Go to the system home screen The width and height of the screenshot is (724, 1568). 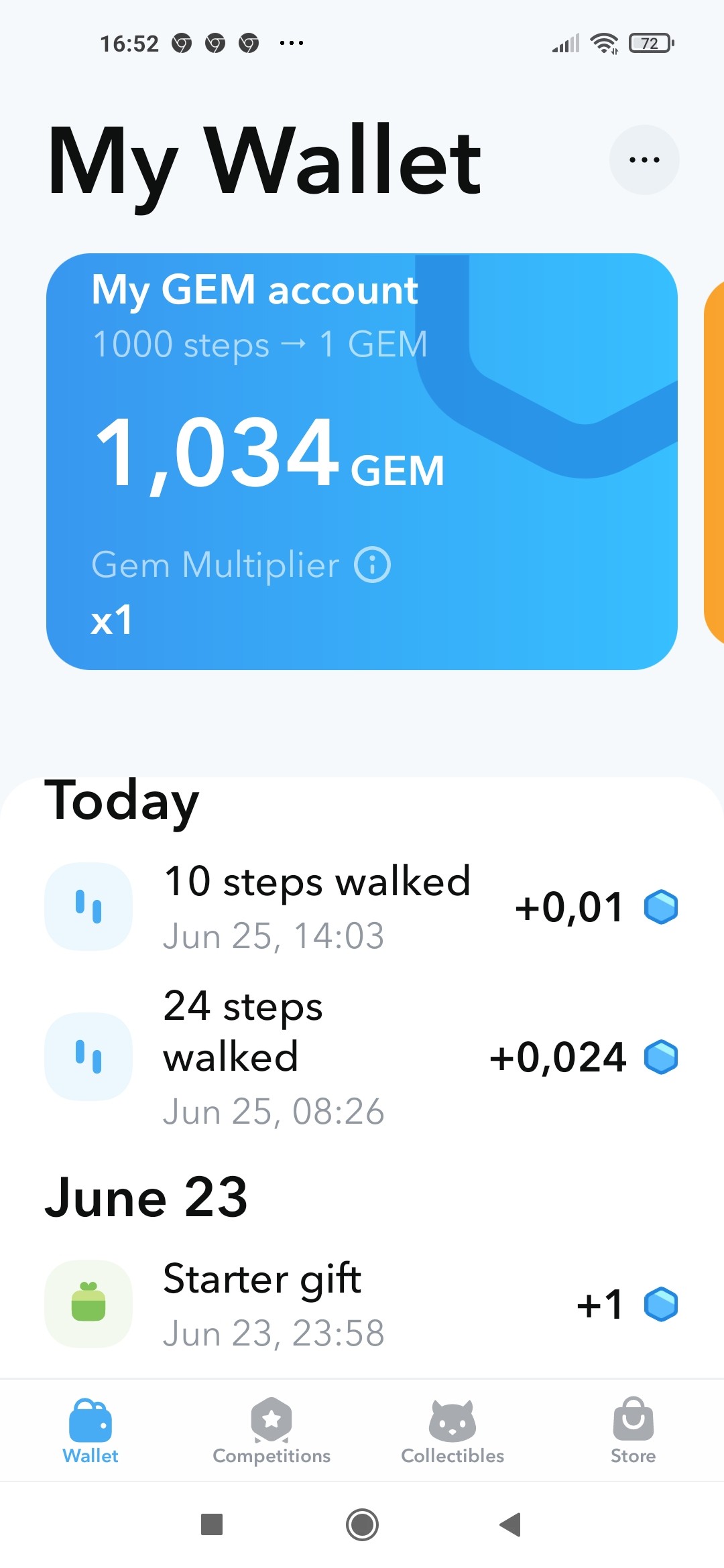362,1524
